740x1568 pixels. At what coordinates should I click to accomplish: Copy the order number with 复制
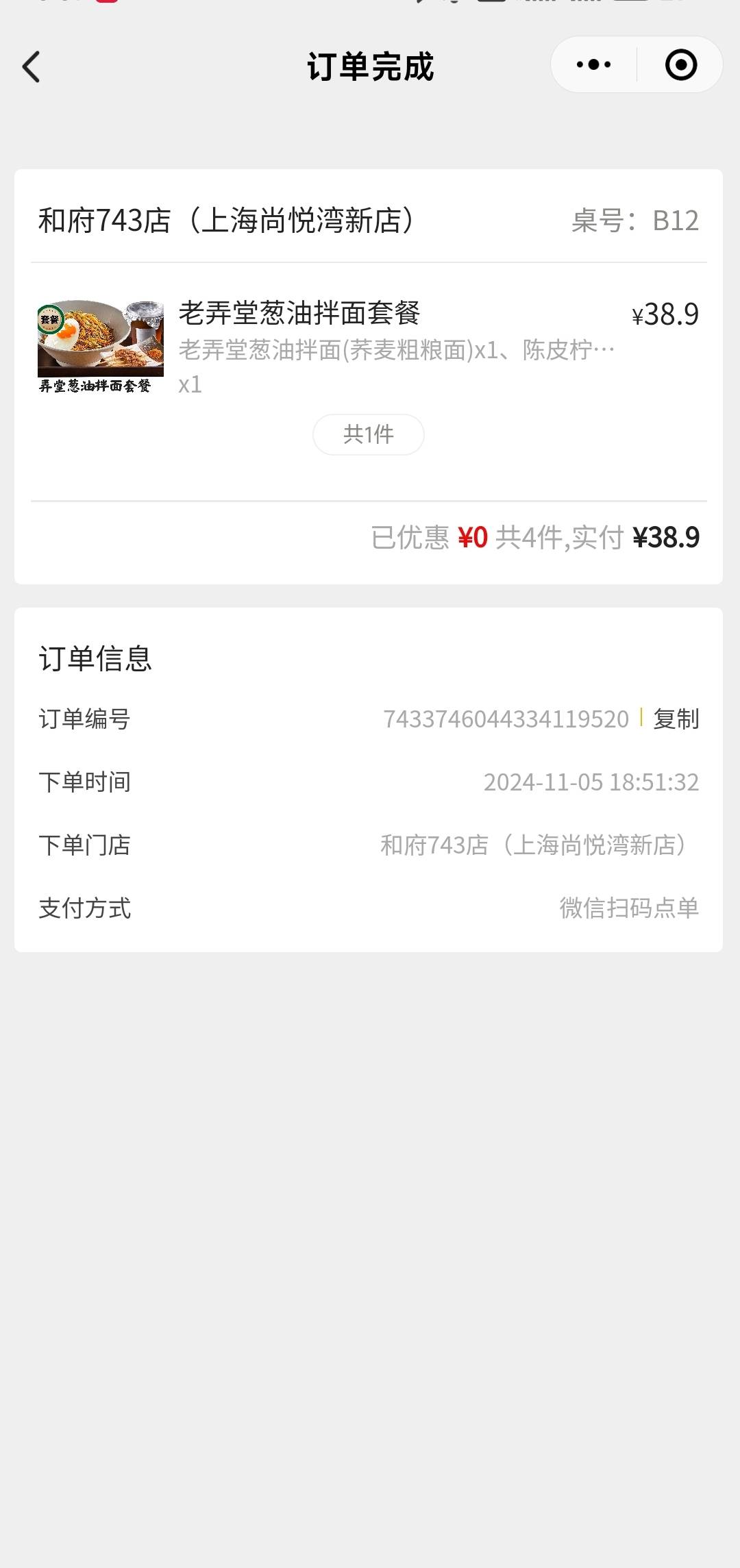tap(676, 719)
